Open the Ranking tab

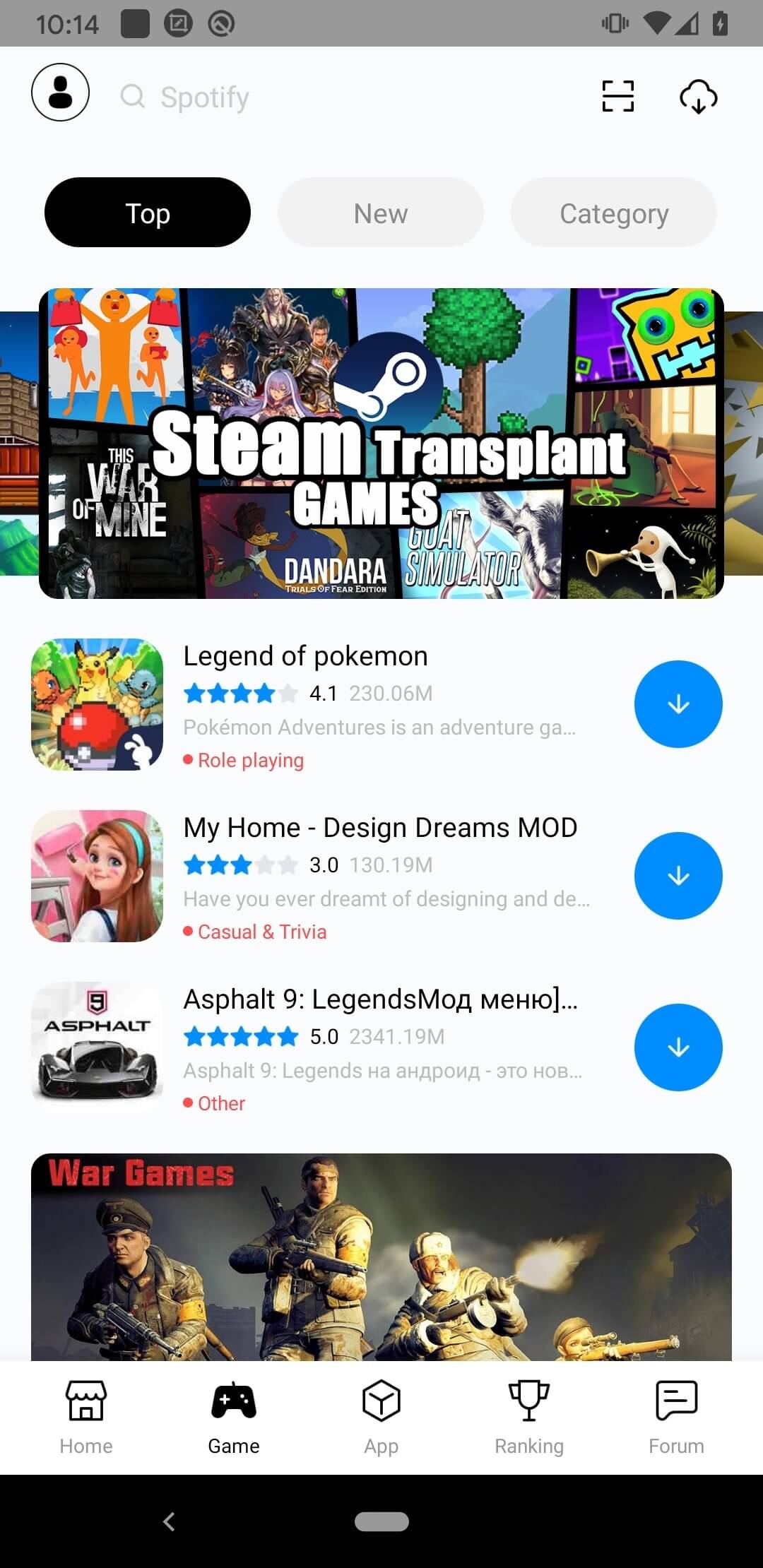coord(529,1418)
